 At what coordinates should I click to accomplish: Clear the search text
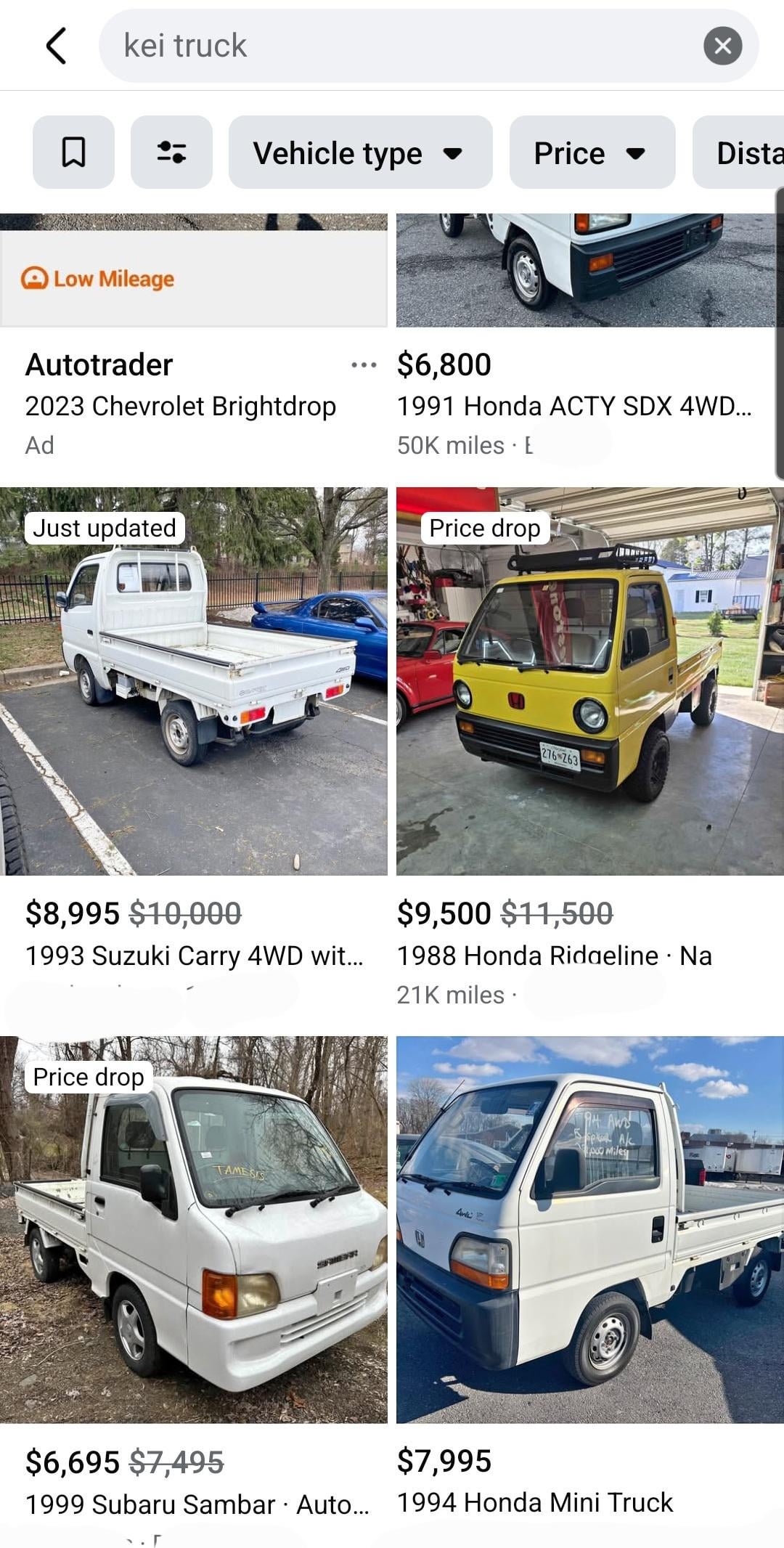click(722, 46)
